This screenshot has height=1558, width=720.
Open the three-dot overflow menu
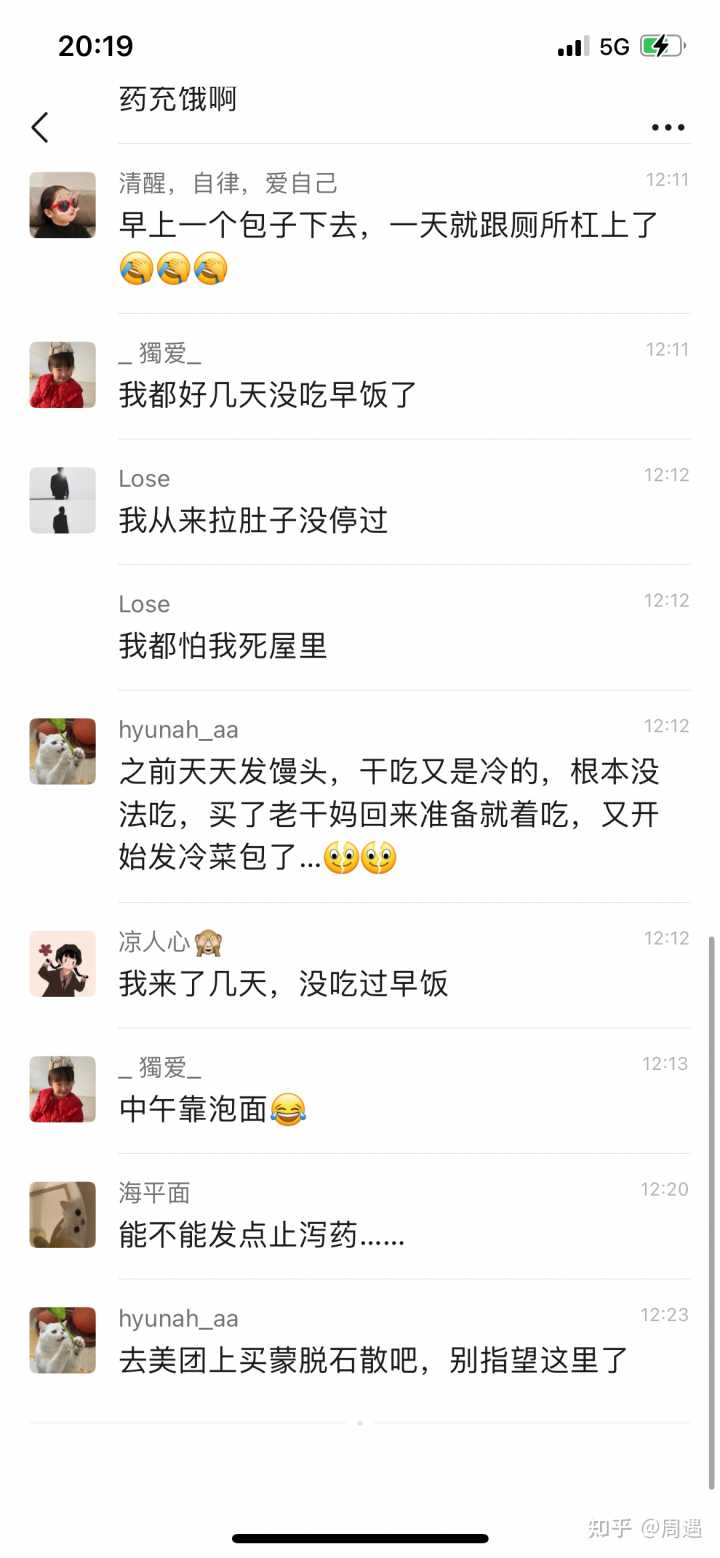pos(667,127)
